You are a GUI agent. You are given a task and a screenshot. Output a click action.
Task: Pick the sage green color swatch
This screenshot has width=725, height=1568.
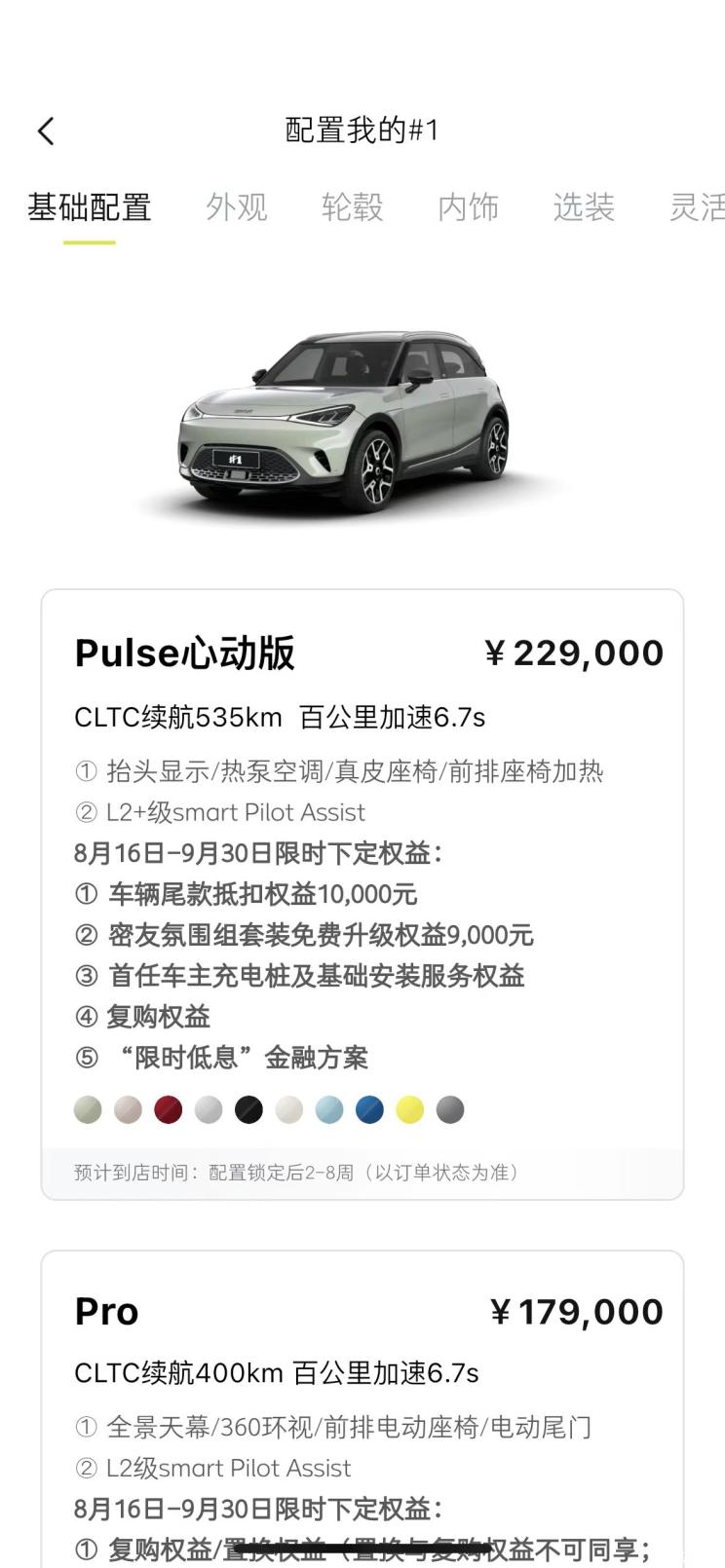(88, 1109)
